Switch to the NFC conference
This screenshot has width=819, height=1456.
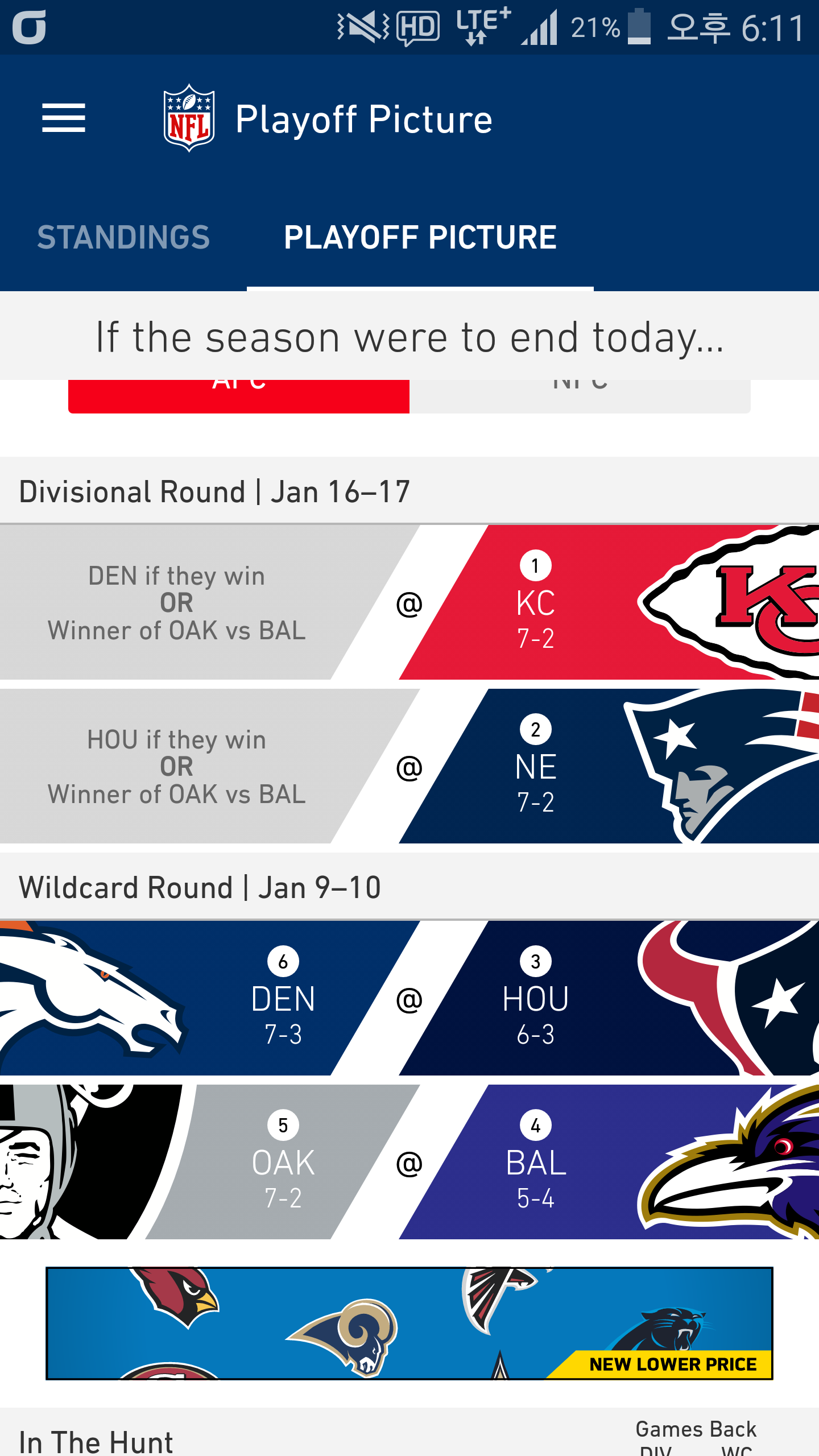pyautogui.click(x=580, y=396)
